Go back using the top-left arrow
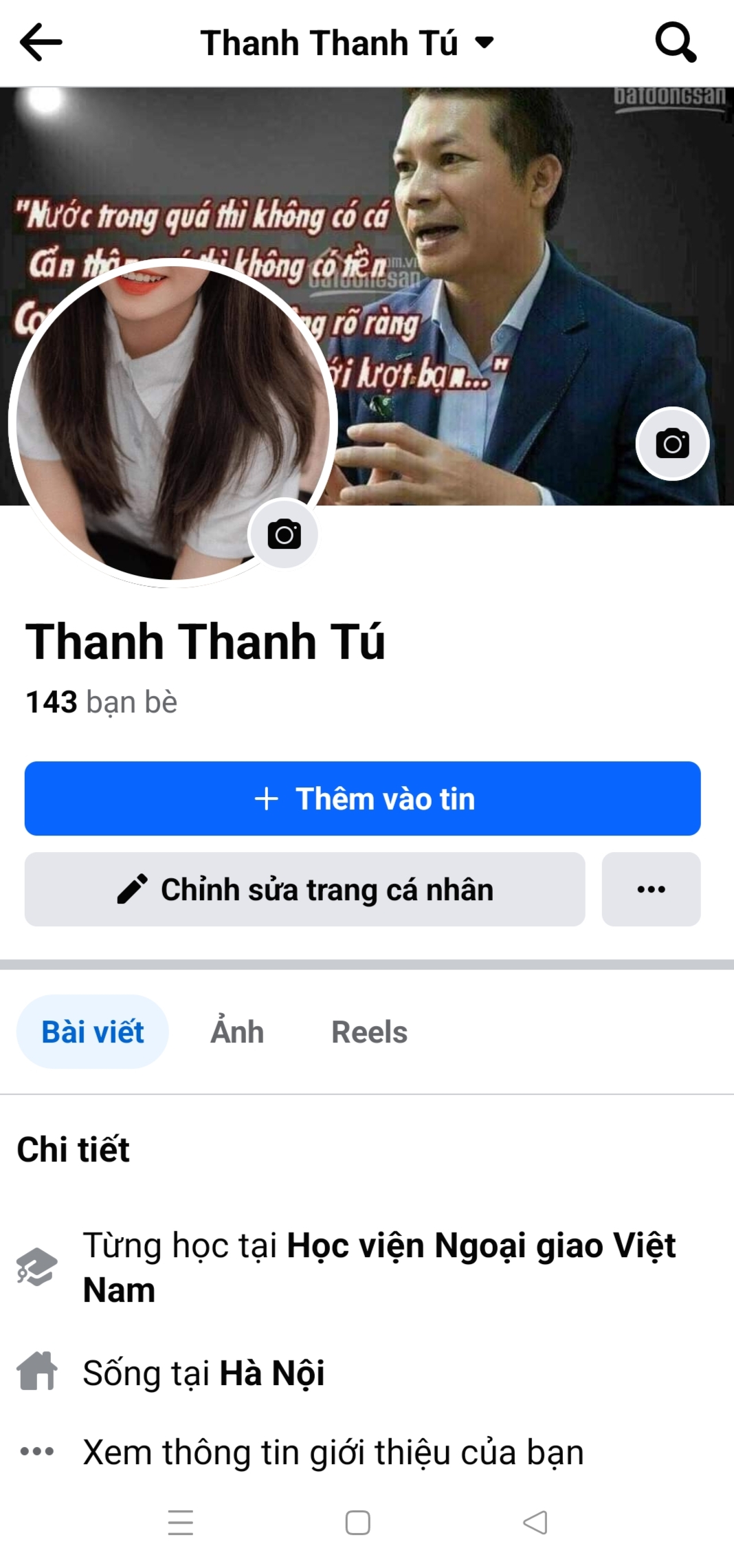 [41, 42]
